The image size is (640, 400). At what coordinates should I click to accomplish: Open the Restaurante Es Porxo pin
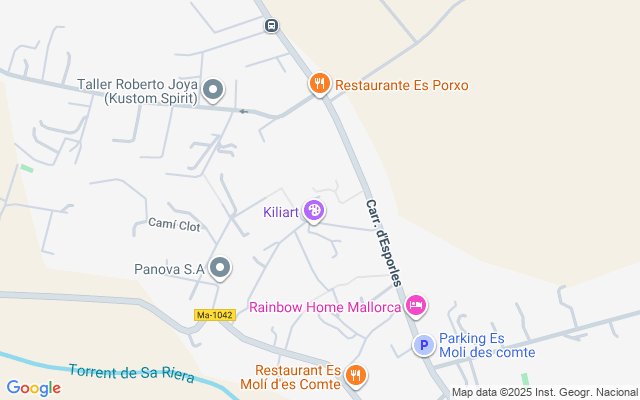[x=319, y=84]
